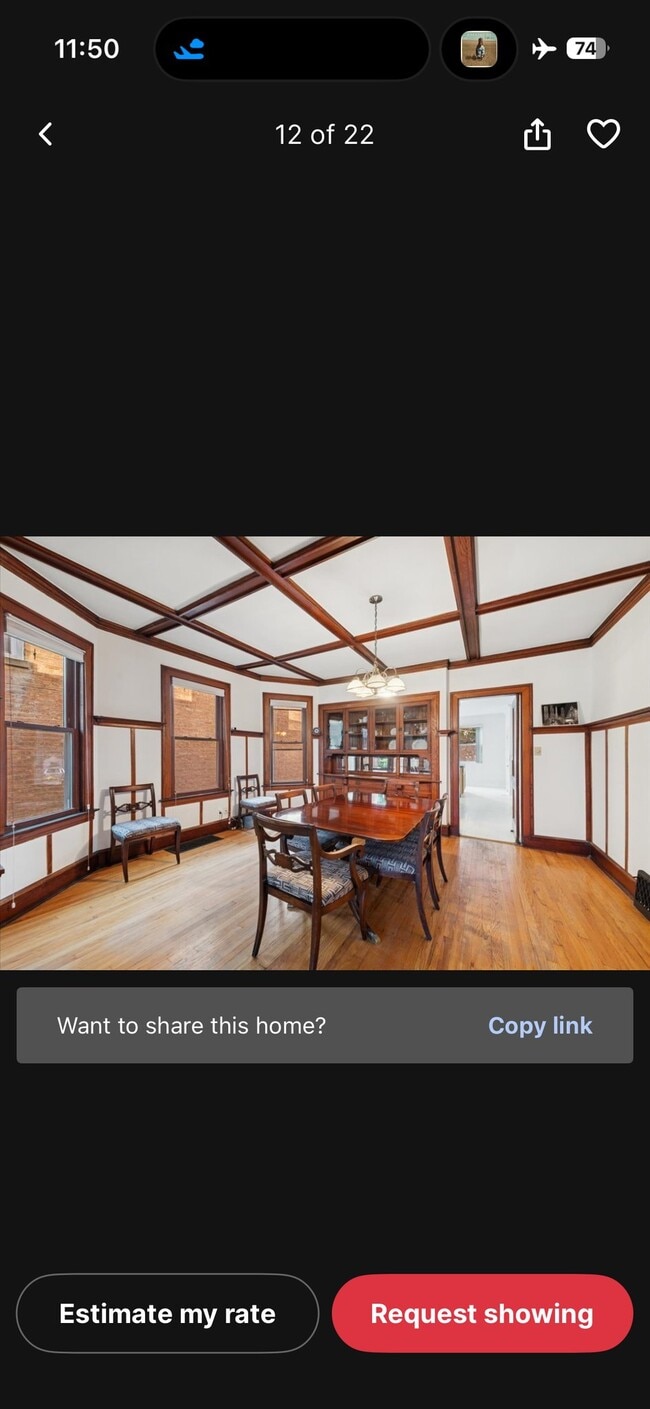Screen dimensions: 650x1409
Task: Tap Estimate my rate
Action: [x=167, y=1313]
